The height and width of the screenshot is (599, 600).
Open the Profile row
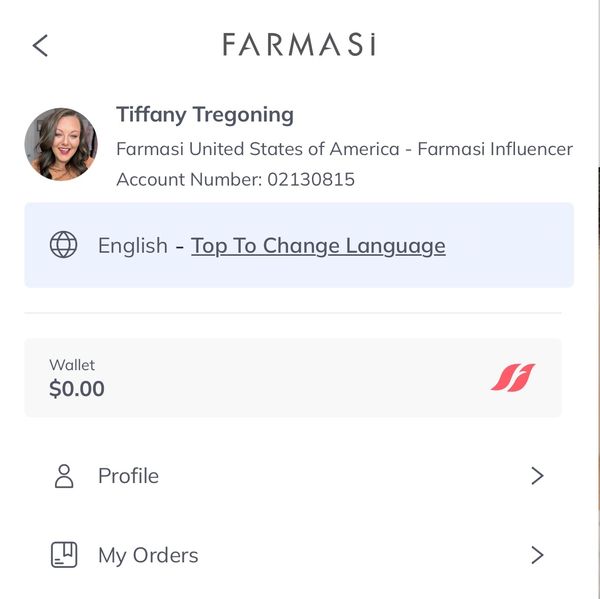click(298, 476)
